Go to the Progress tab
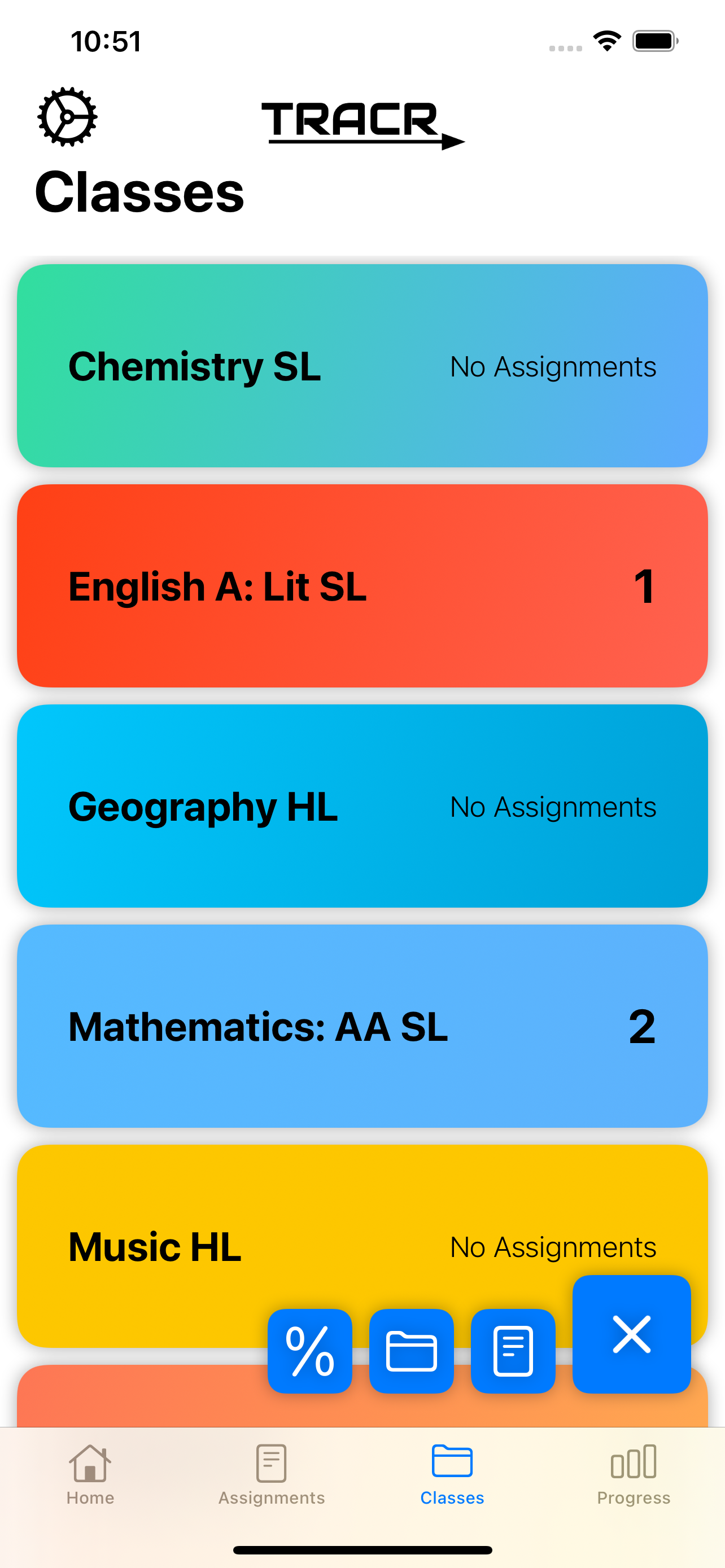The height and width of the screenshot is (1568, 725). pos(633,1474)
